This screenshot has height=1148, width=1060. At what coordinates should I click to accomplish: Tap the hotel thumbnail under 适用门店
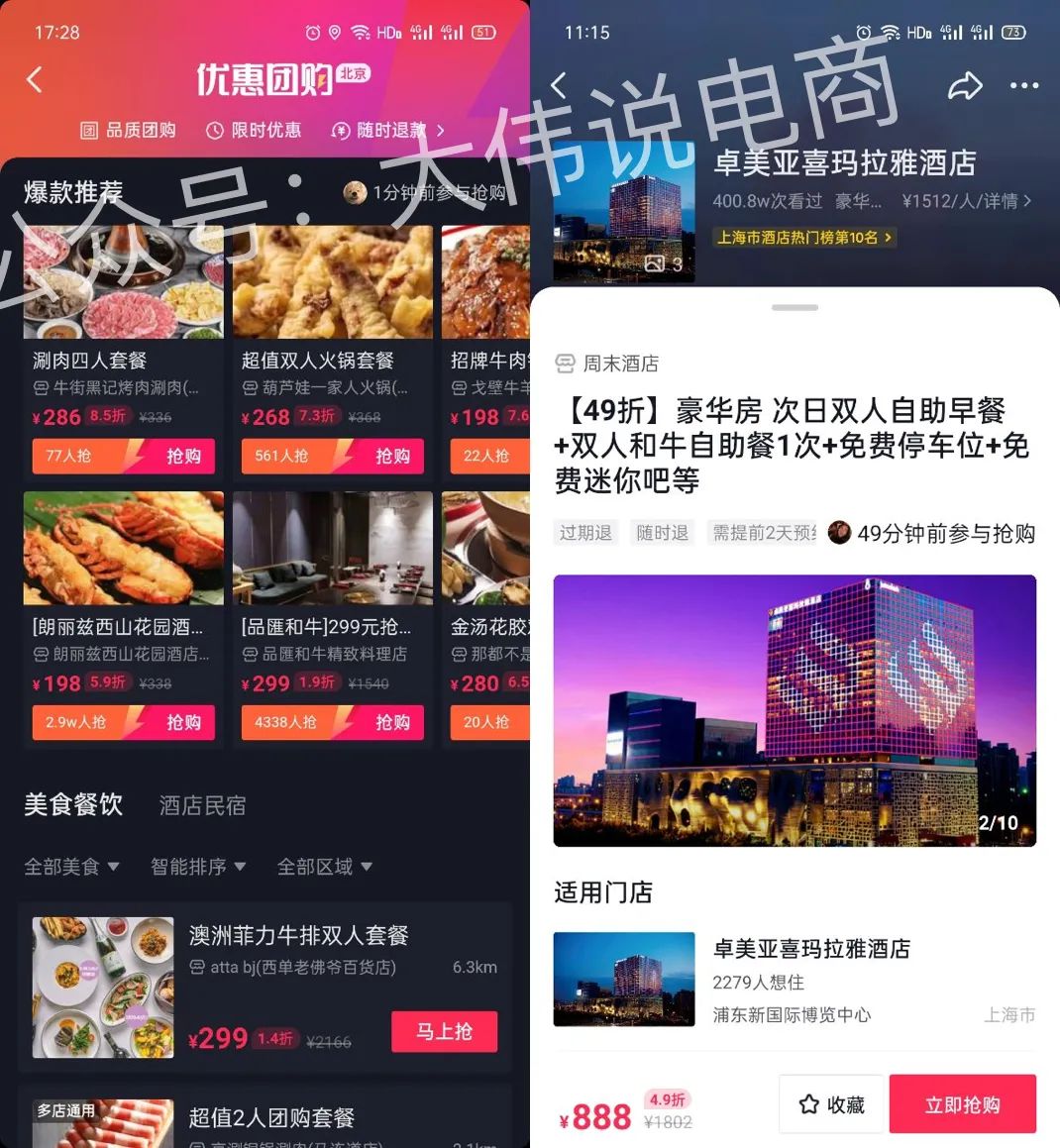coord(624,979)
